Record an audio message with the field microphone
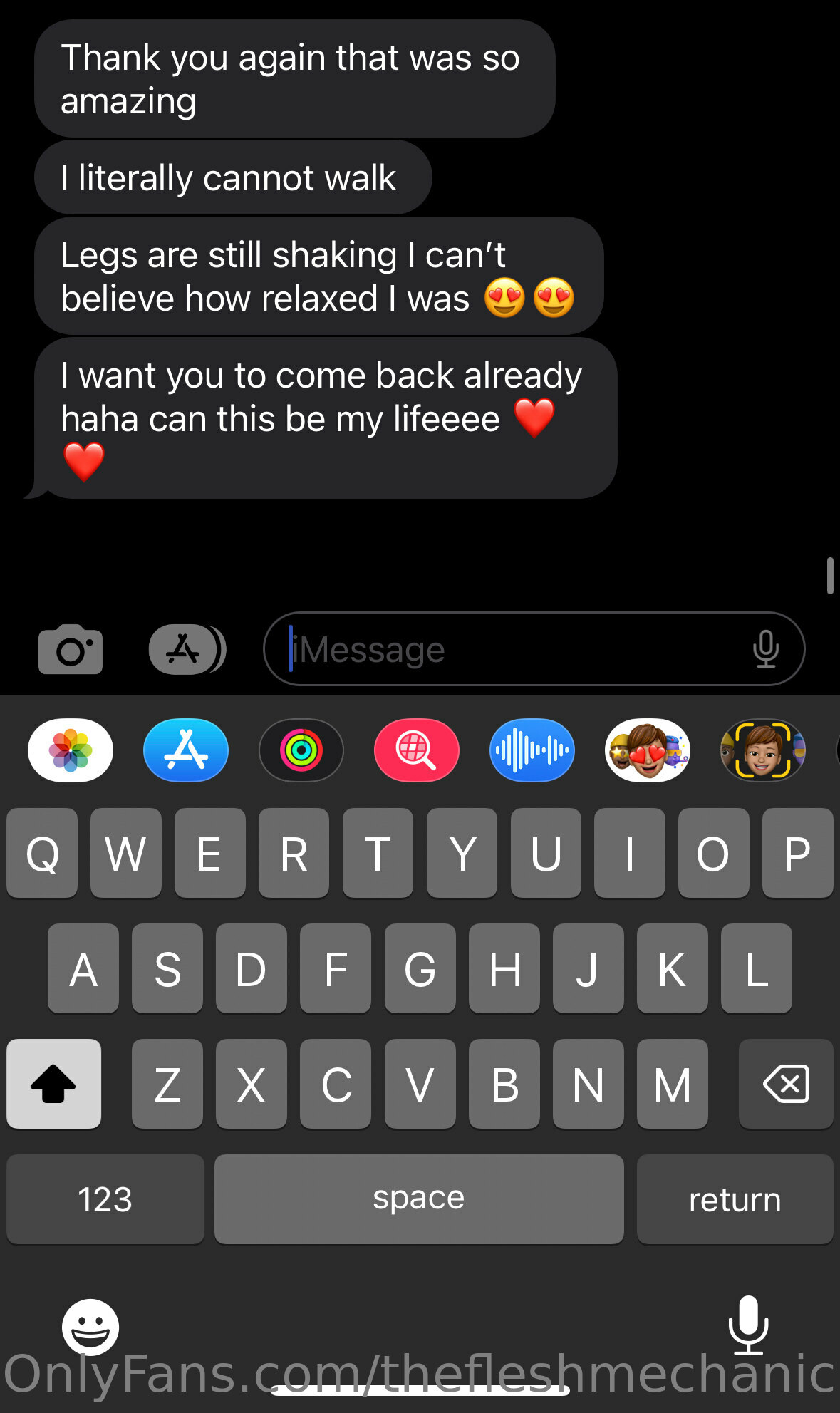Viewport: 840px width, 1413px height. pyautogui.click(x=766, y=649)
